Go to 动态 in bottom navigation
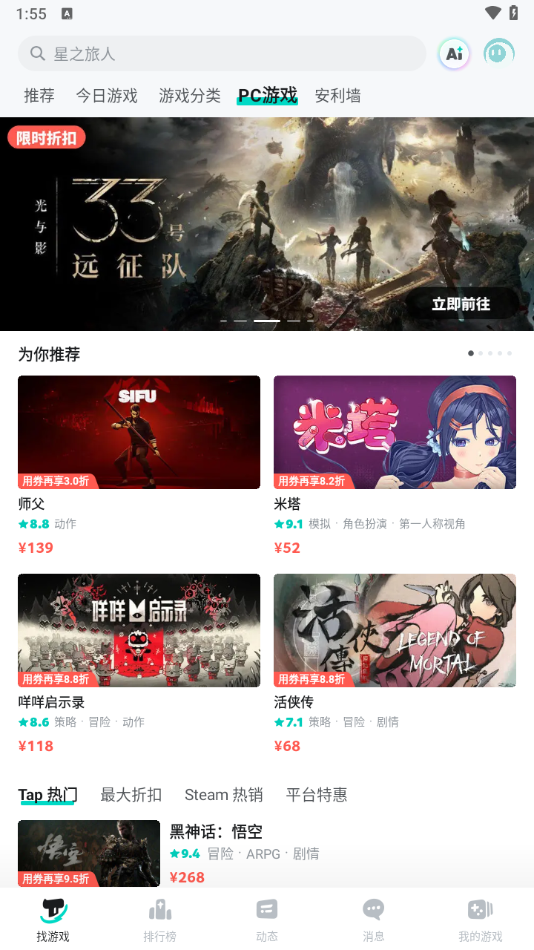This screenshot has height=950, width=534. point(267,920)
